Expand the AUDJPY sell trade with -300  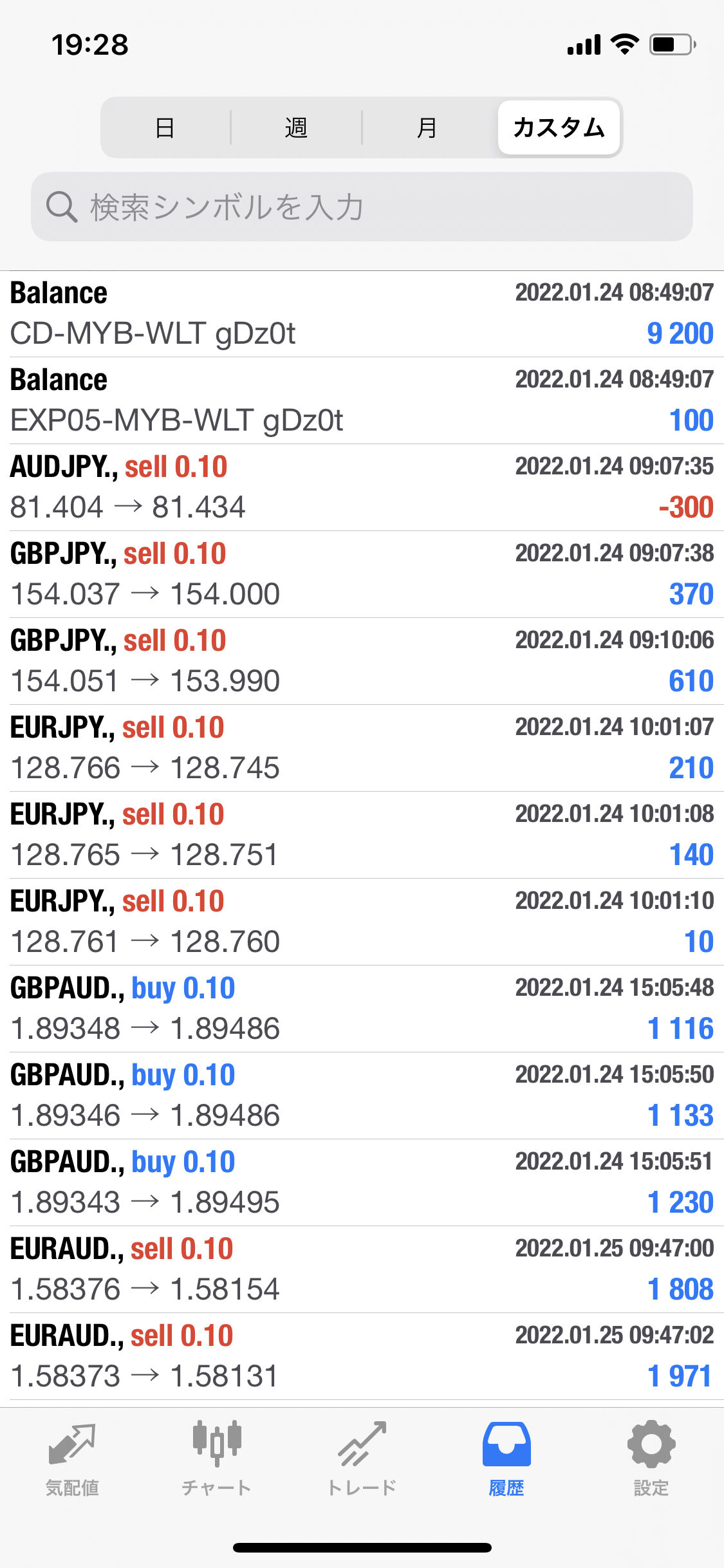click(x=362, y=487)
